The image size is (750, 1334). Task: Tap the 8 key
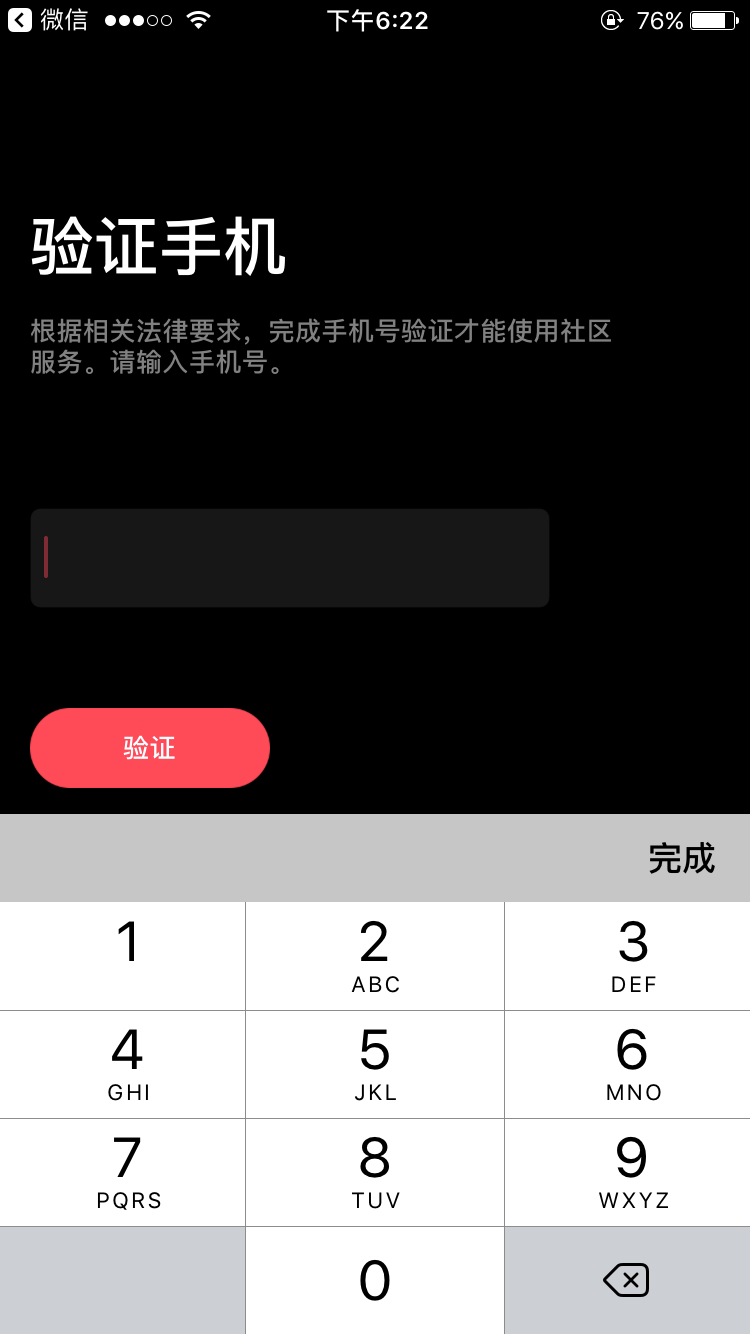coord(375,1172)
